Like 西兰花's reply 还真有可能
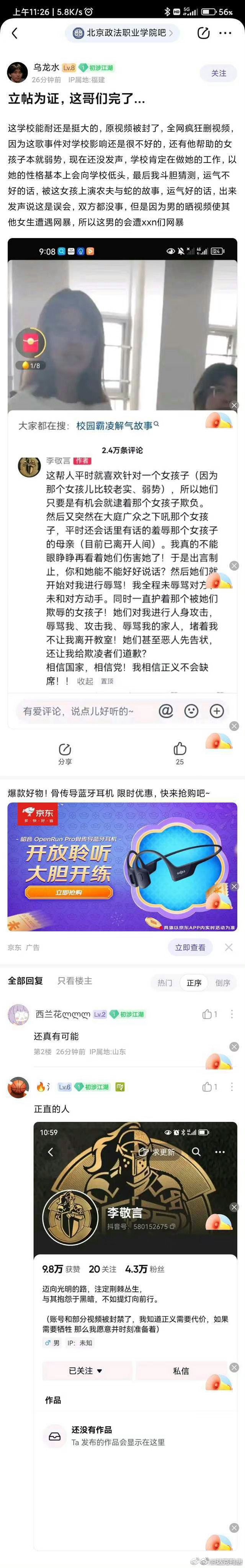245x1568 pixels. [x=209, y=1014]
